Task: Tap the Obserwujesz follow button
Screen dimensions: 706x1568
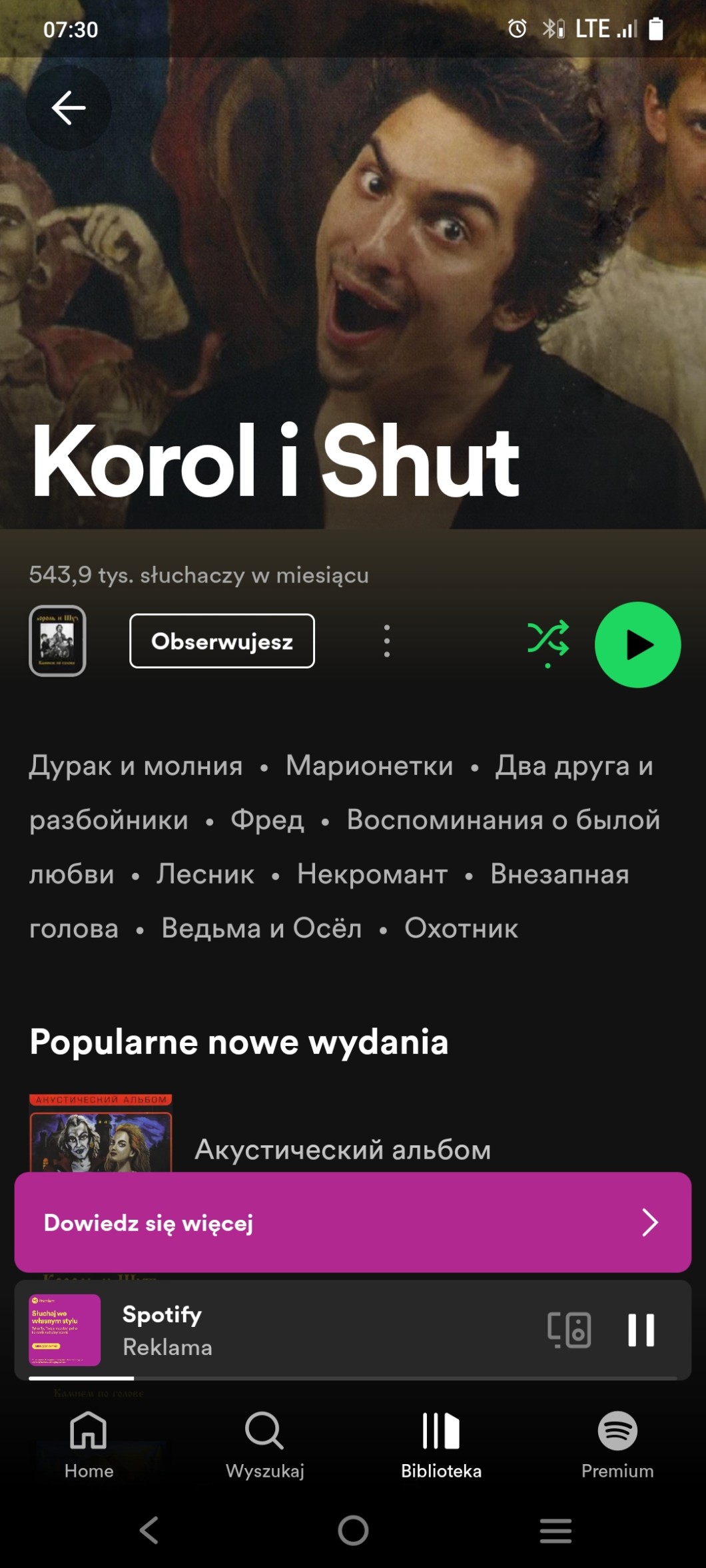Action: pyautogui.click(x=222, y=641)
